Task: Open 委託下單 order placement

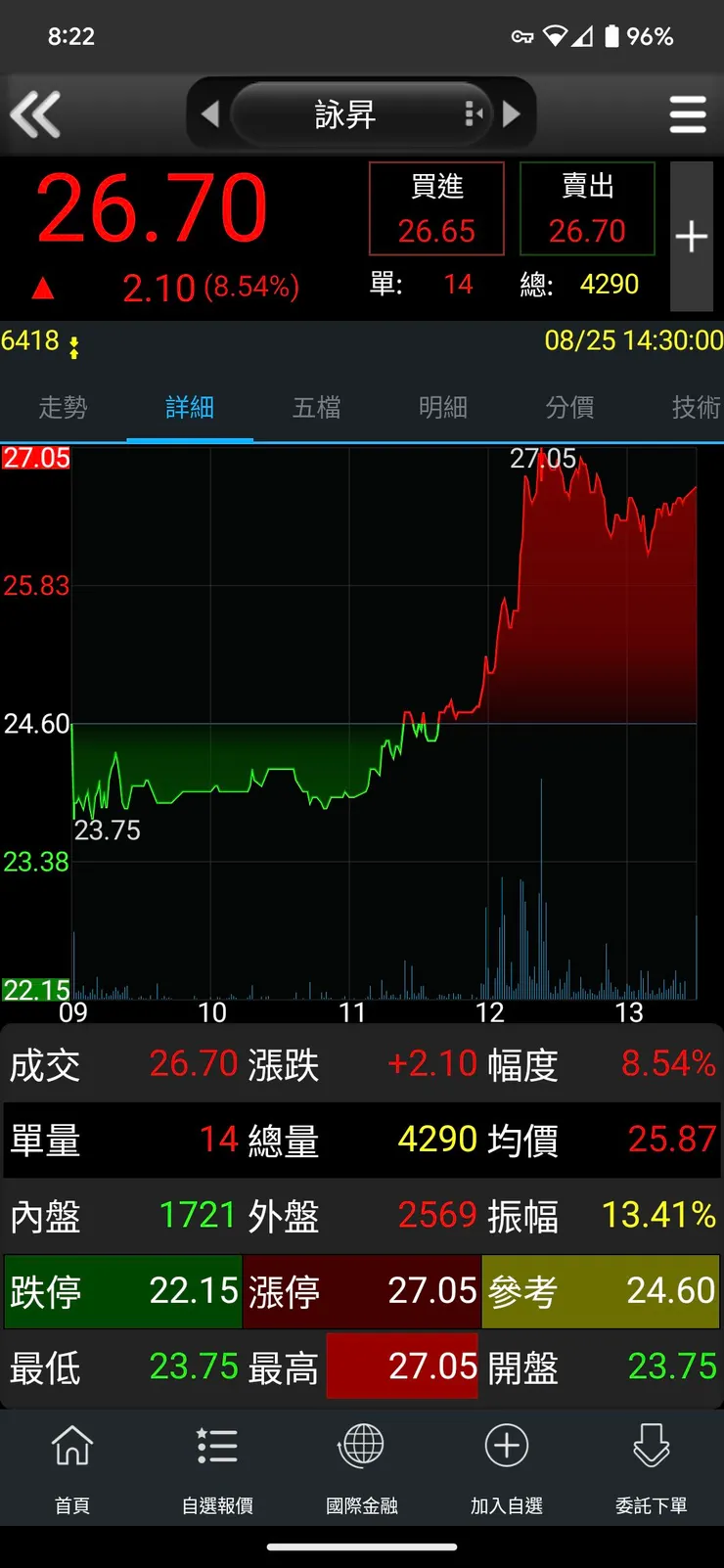Action: [x=652, y=1467]
